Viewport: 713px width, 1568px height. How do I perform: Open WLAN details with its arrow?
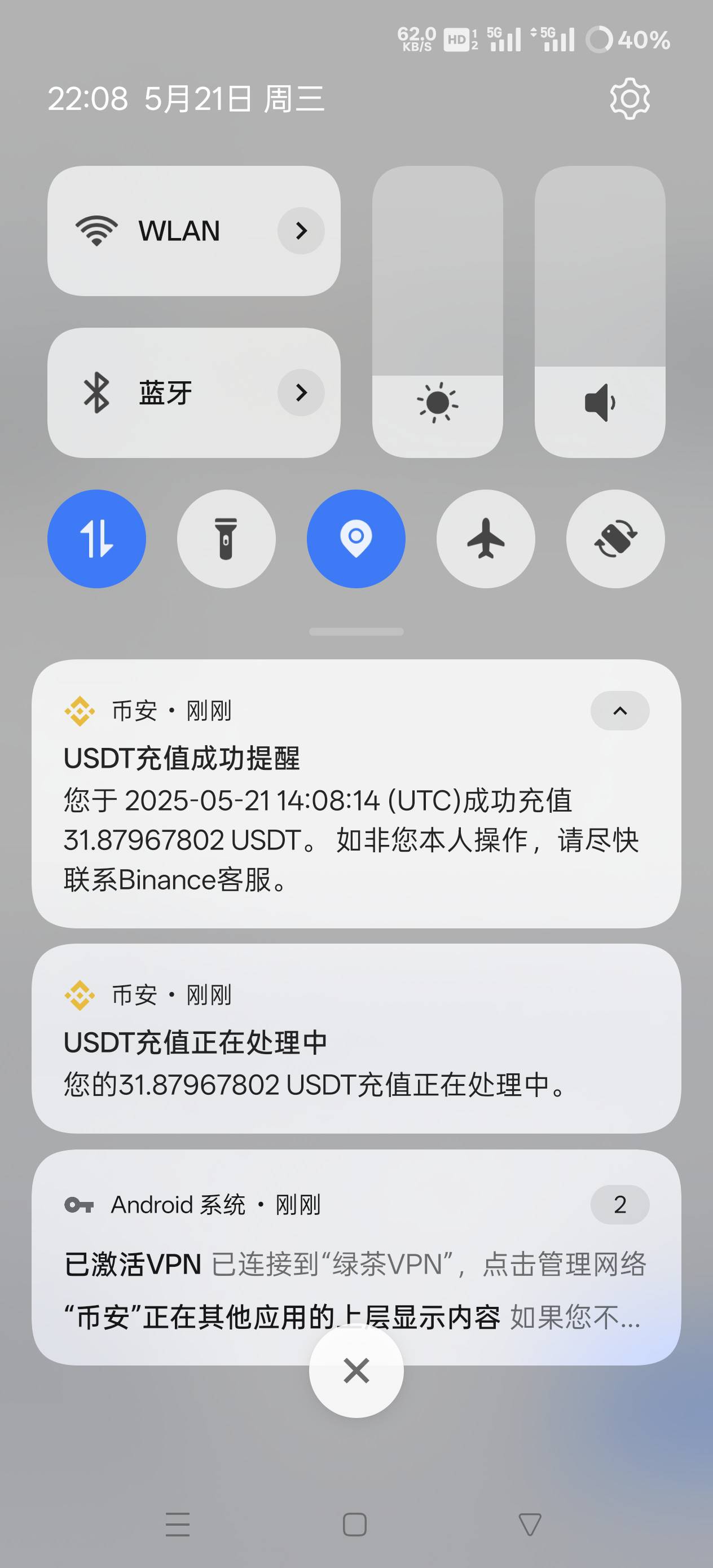tap(301, 231)
